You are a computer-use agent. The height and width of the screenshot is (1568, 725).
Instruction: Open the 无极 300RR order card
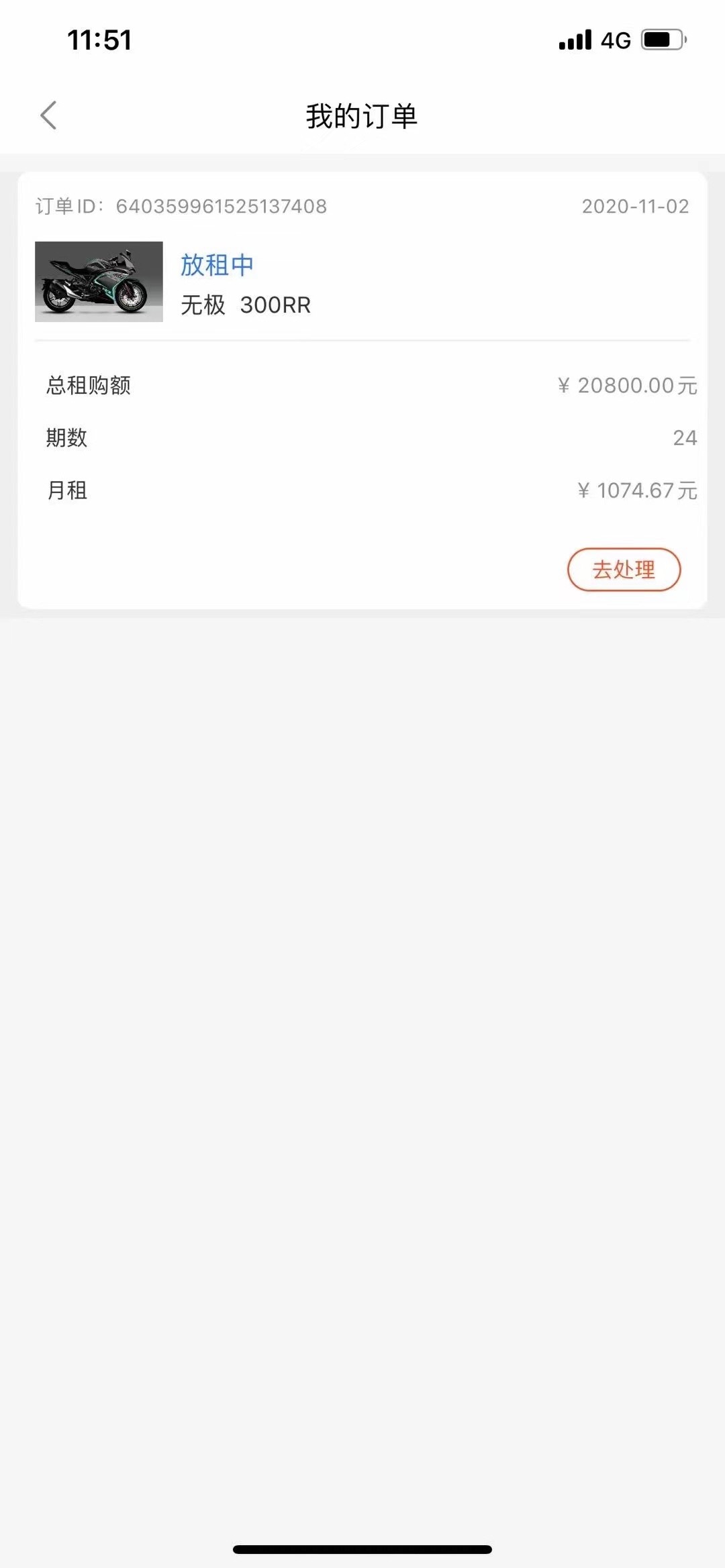(362, 390)
